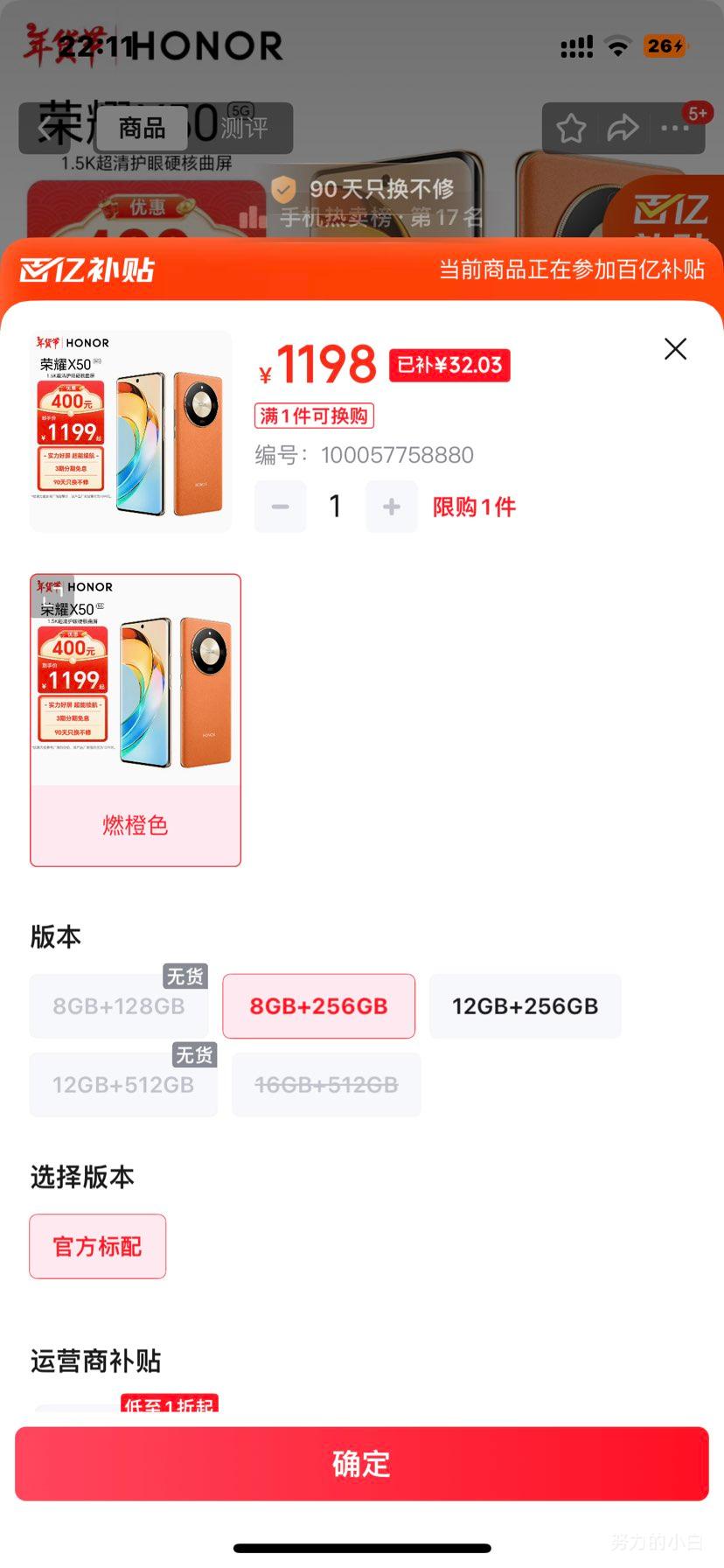Close the purchase panel with the X
Image resolution: width=724 pixels, height=1568 pixels.
[x=675, y=348]
